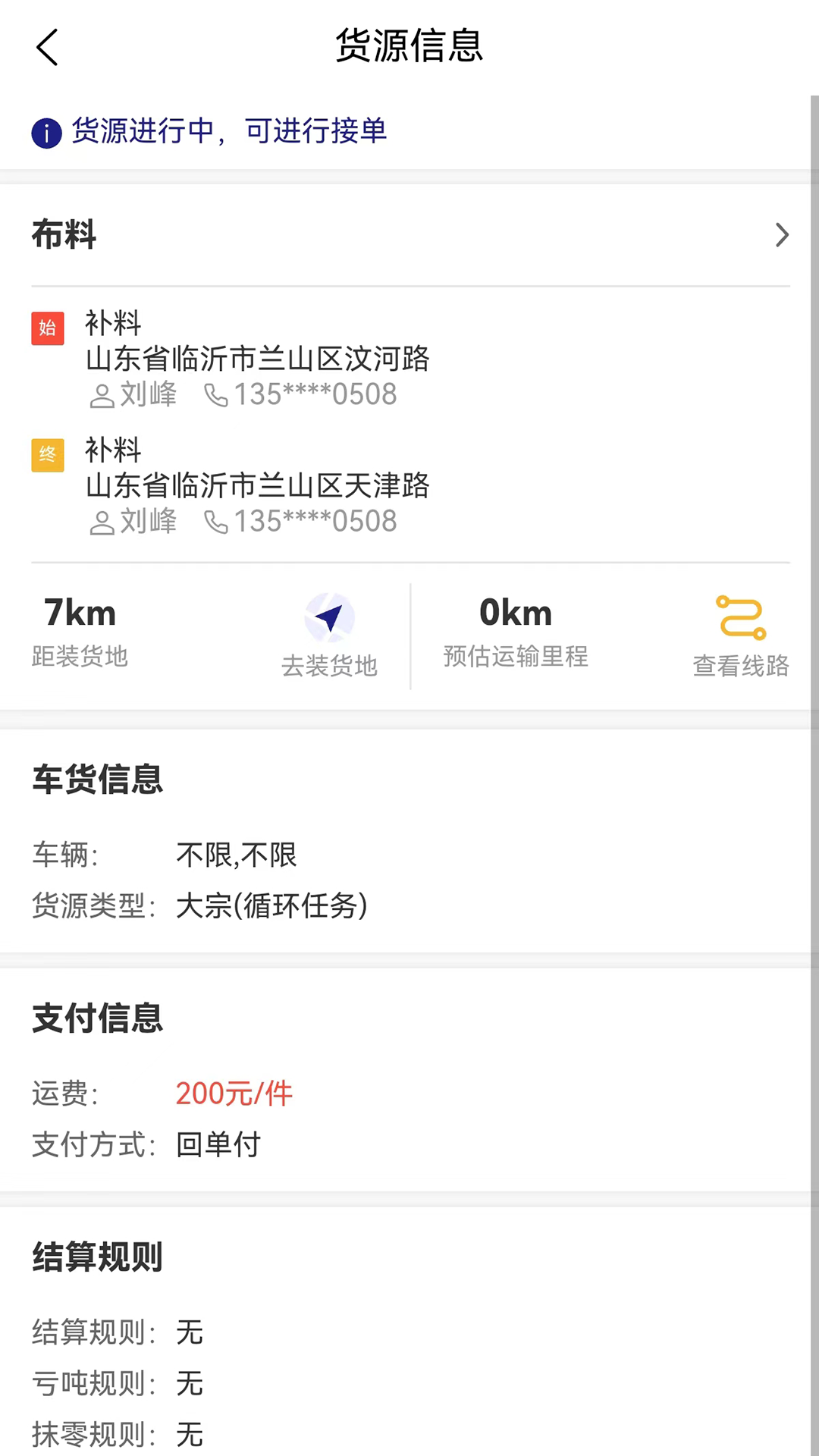The height and width of the screenshot is (1456, 819).
Task: Tap the yellow 终 destination badge
Action: pos(48,455)
